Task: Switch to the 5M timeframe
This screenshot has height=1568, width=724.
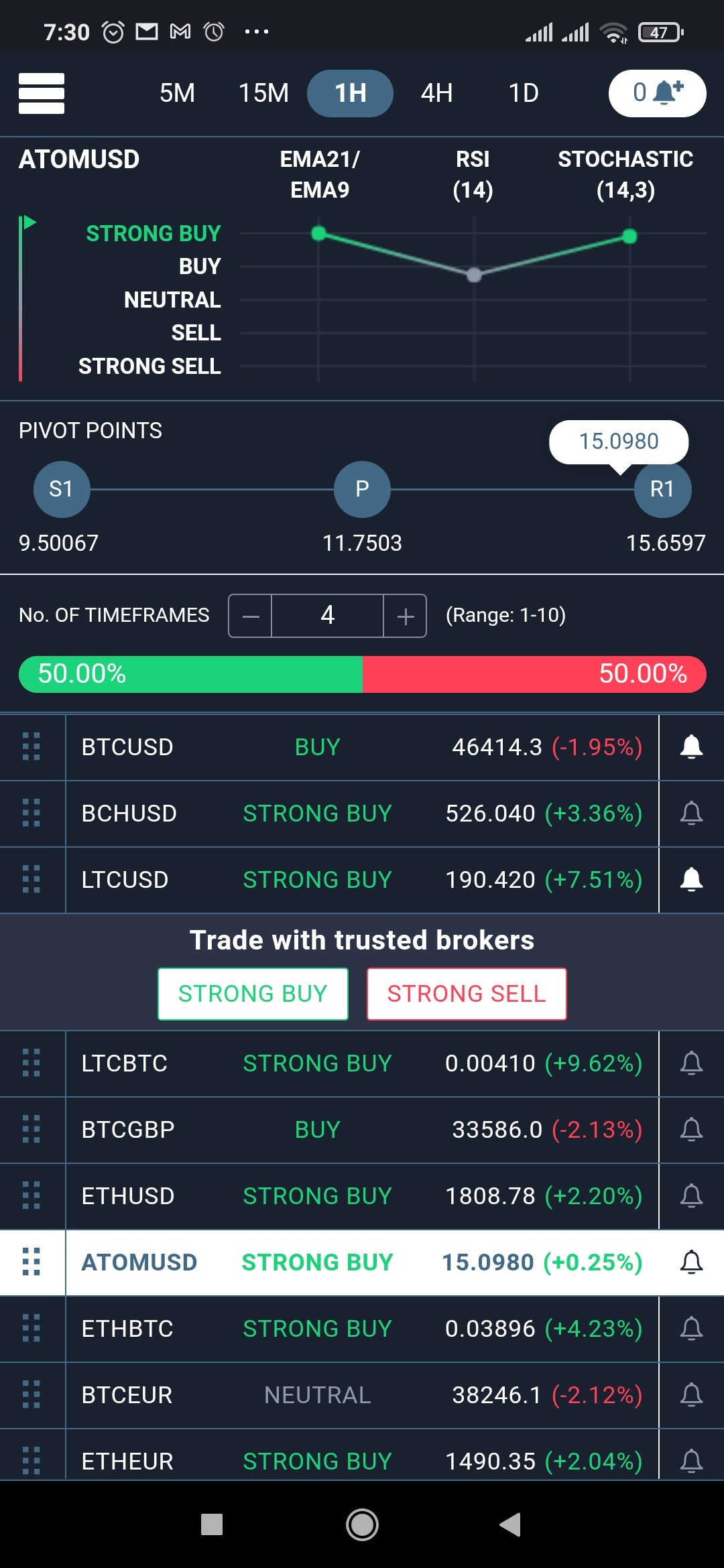Action: [x=178, y=93]
